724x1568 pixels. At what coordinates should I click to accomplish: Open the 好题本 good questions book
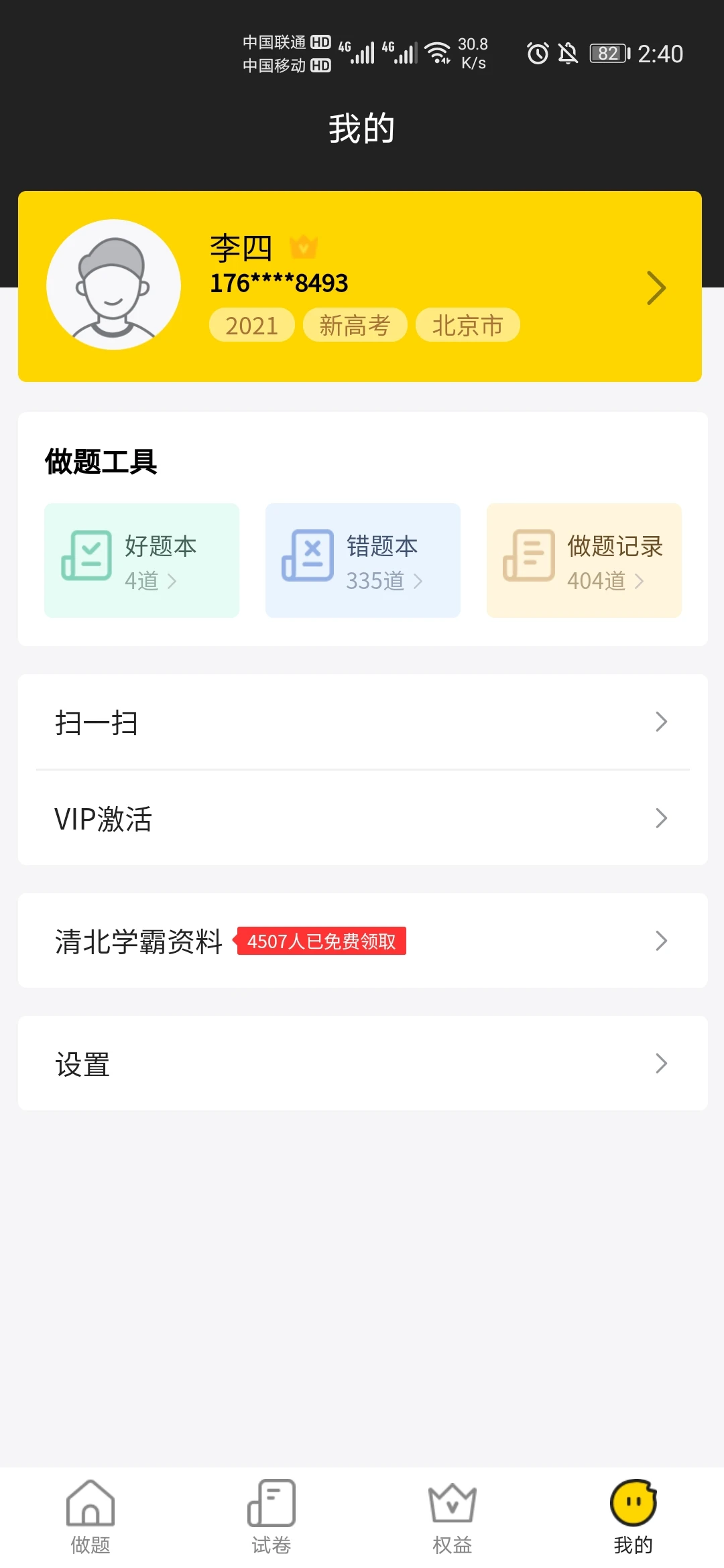(141, 560)
